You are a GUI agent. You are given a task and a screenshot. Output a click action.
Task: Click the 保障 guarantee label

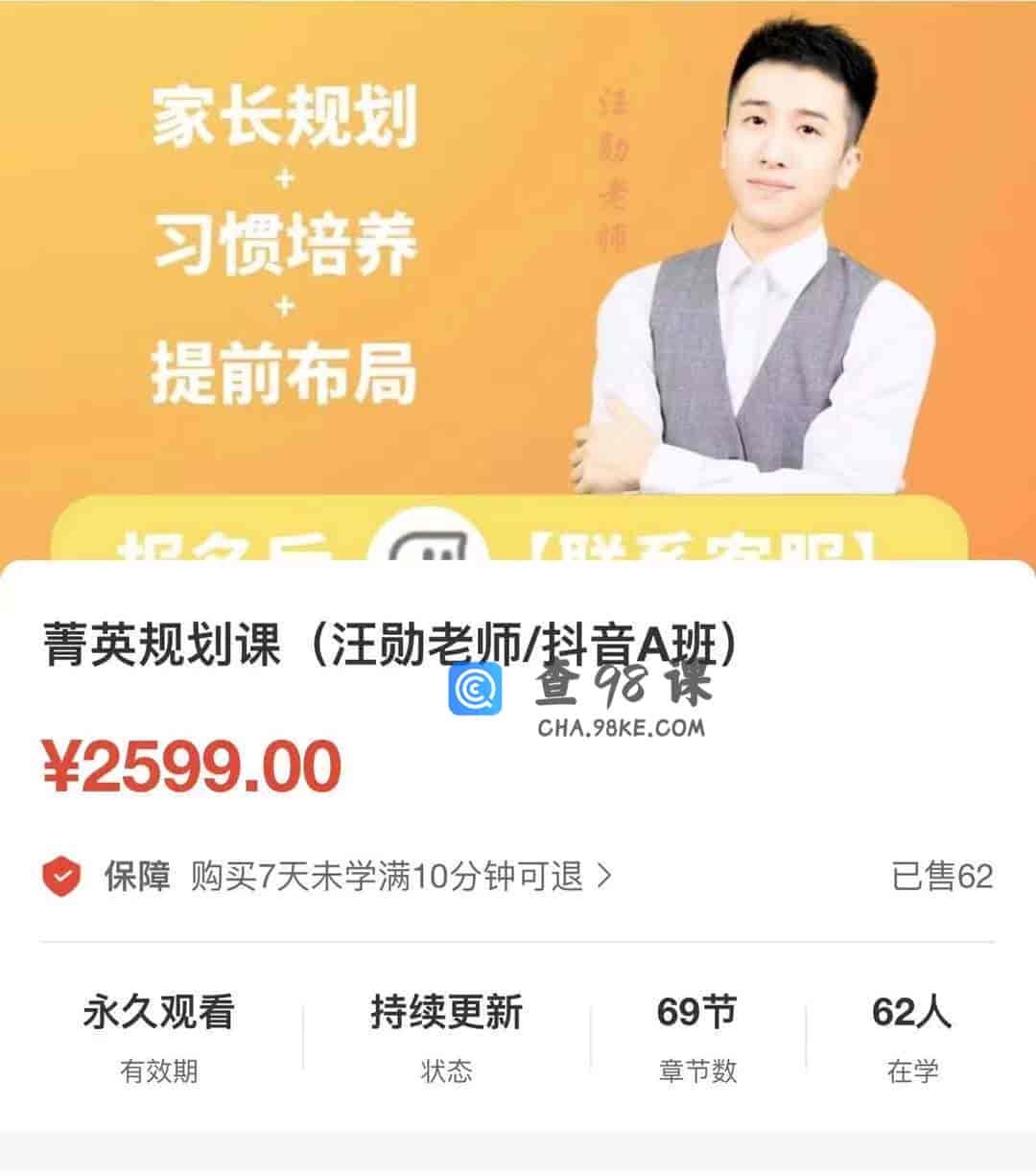[x=136, y=874]
